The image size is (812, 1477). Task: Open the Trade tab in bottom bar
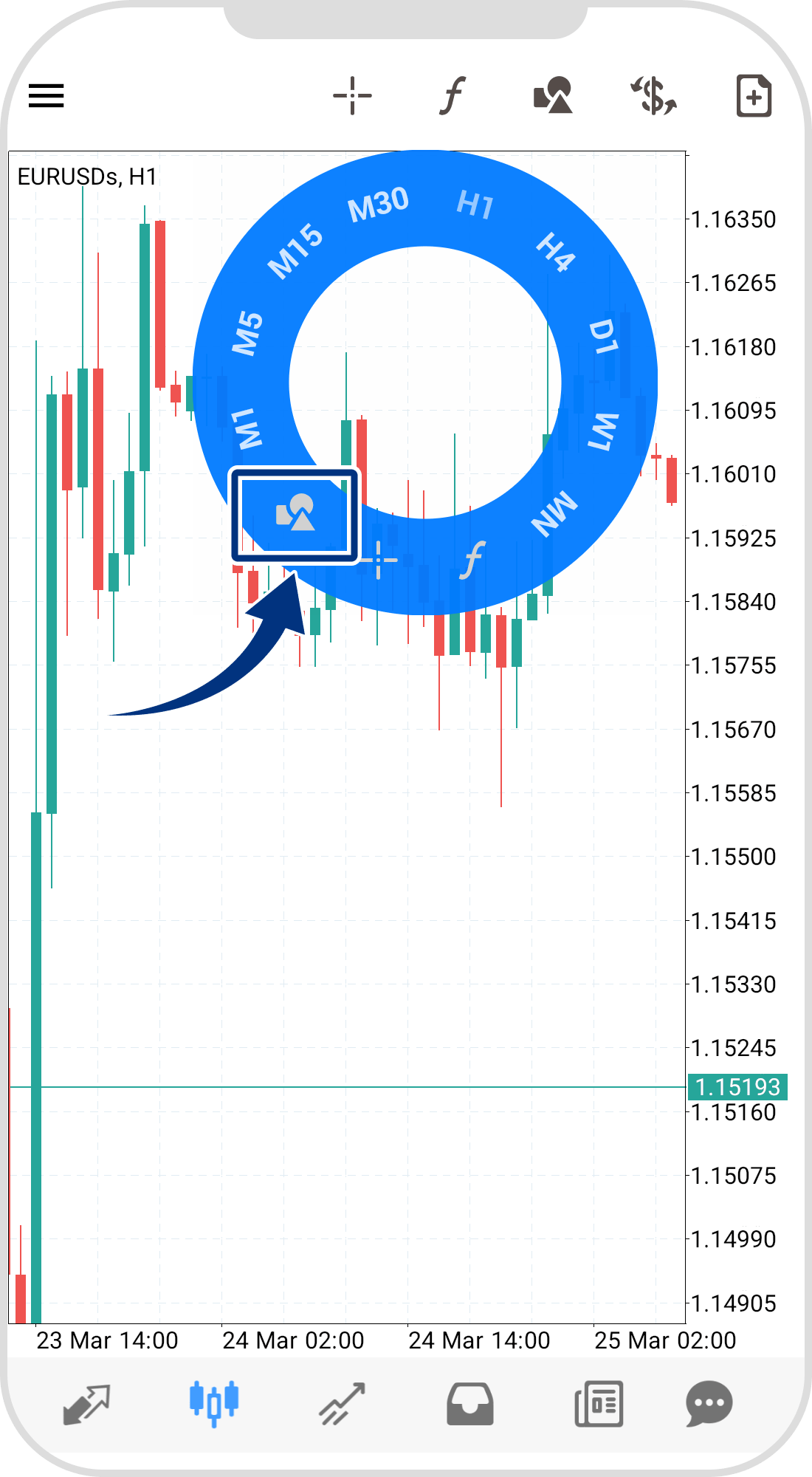[x=342, y=1403]
